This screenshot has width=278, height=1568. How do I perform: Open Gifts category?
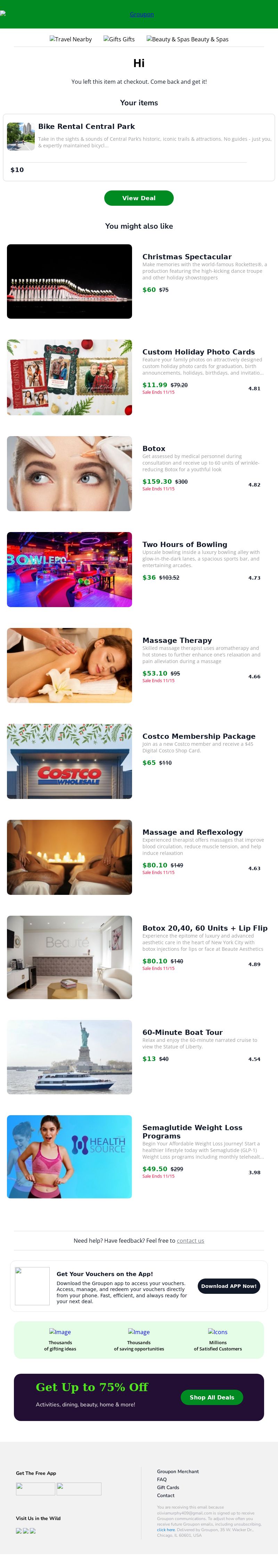click(119, 39)
